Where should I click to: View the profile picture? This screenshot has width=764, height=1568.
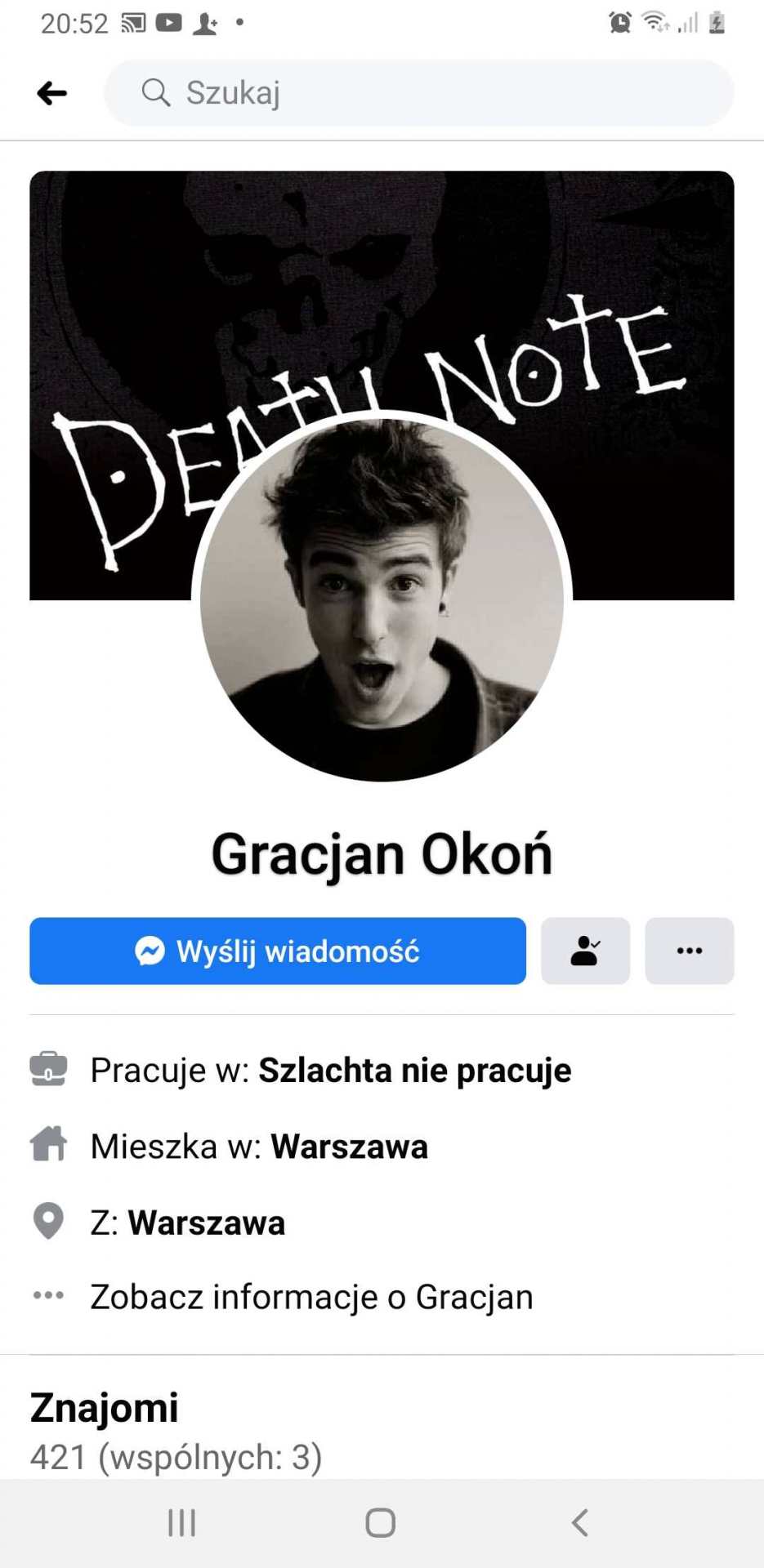tap(382, 600)
